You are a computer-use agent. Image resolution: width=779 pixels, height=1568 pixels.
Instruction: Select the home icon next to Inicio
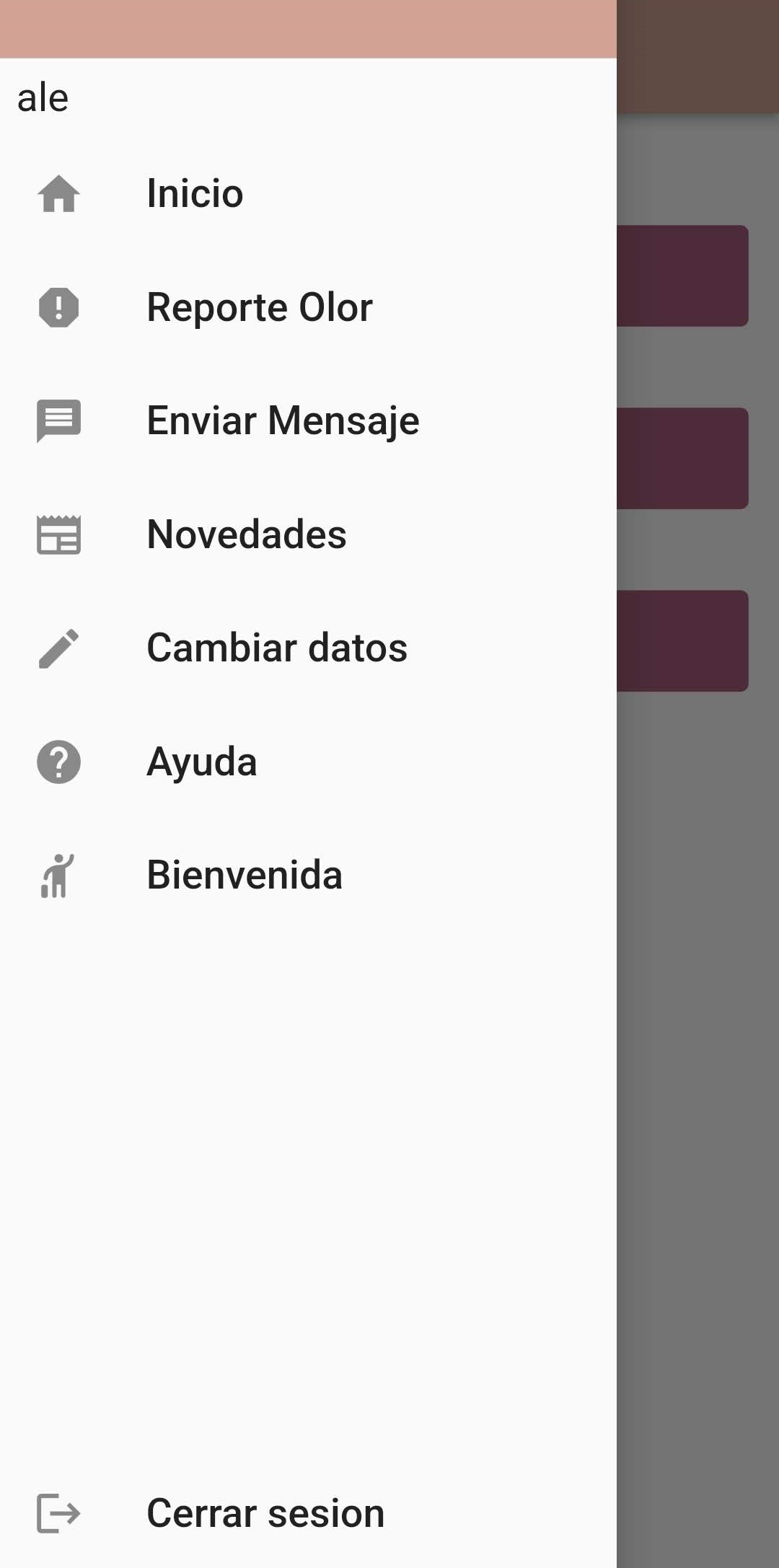[x=58, y=193]
